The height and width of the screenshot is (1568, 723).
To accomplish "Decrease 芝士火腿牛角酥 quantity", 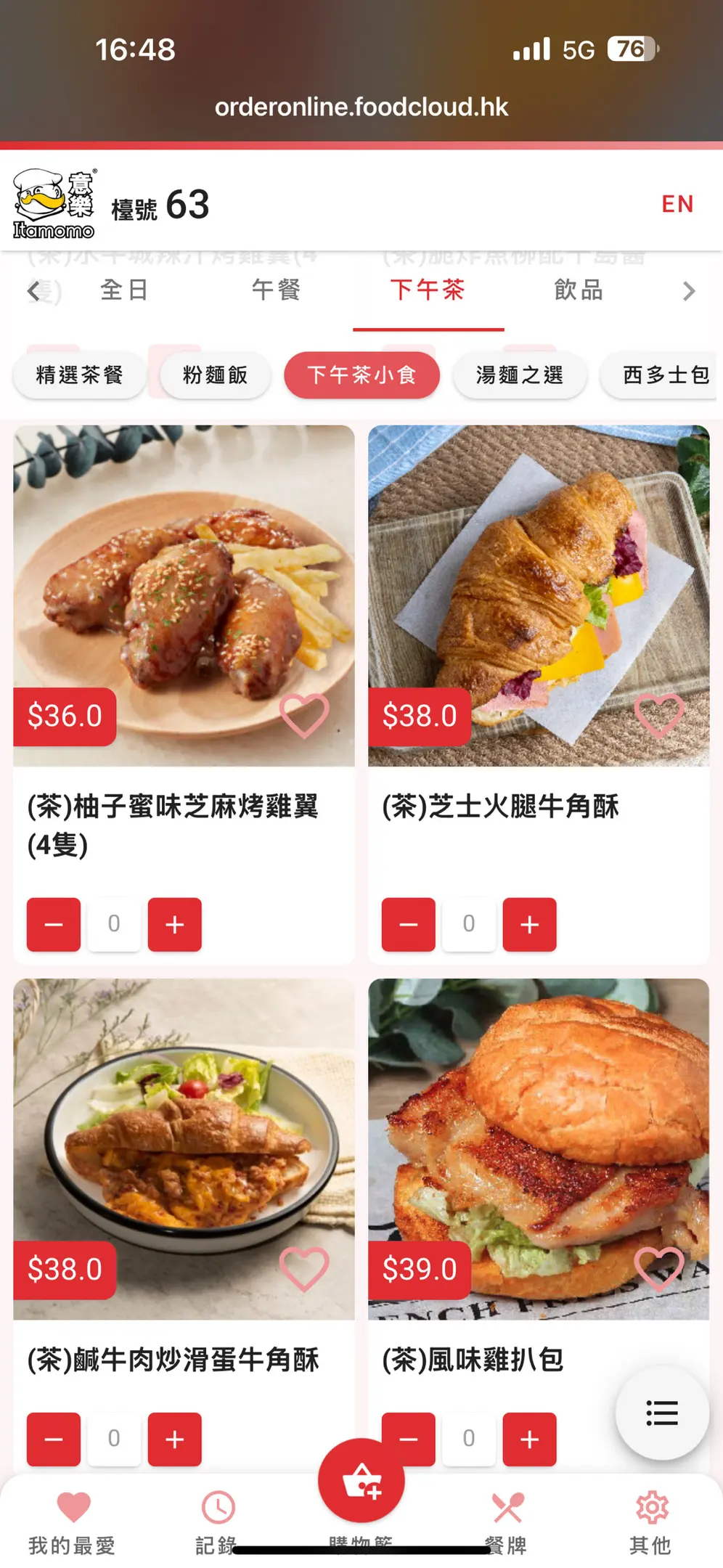I will click(408, 924).
